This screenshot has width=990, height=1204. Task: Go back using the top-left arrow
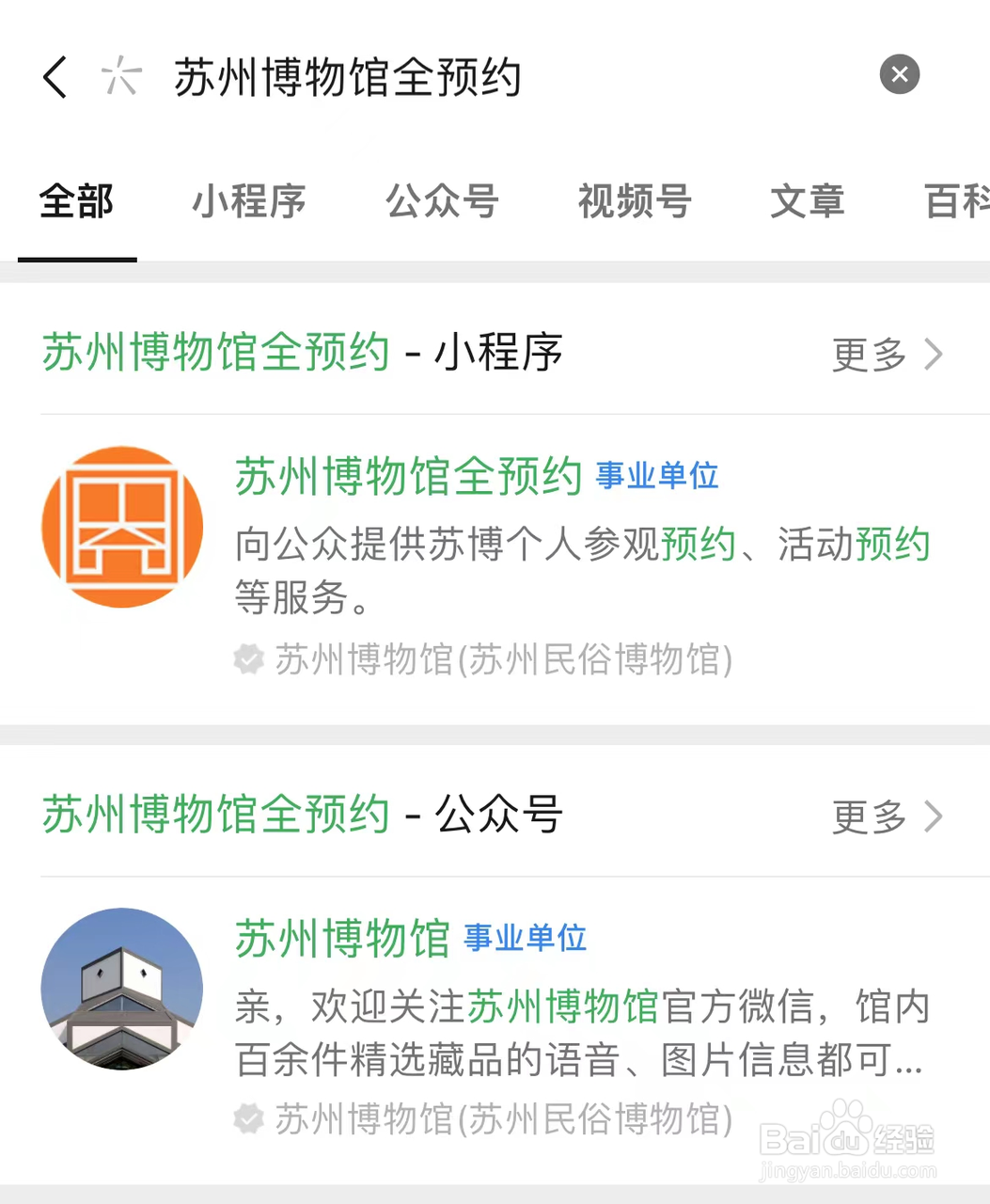coord(55,76)
